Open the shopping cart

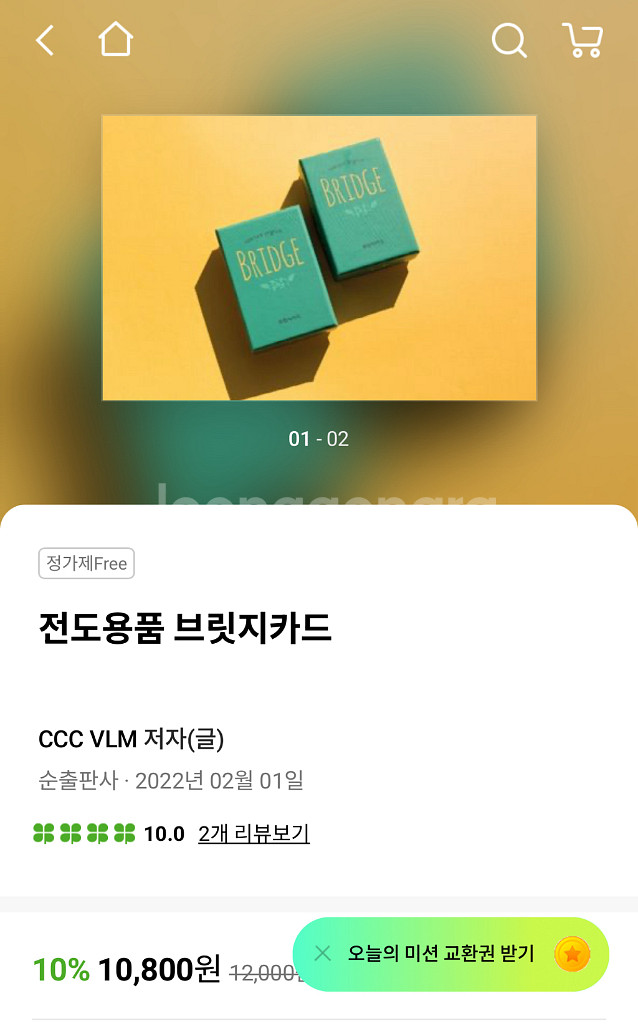click(583, 41)
